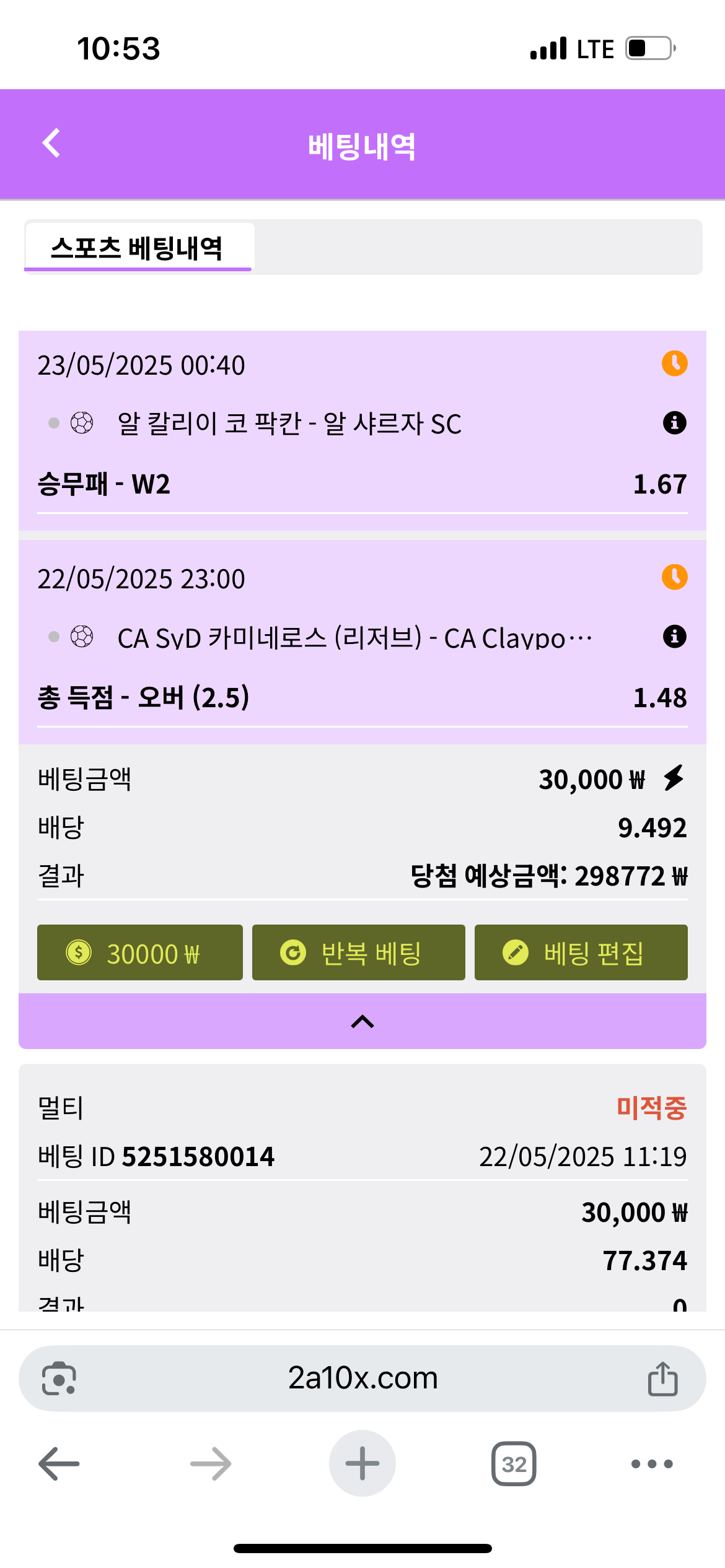View the 32 open tabs
The image size is (725, 1568).
coord(514,1464)
